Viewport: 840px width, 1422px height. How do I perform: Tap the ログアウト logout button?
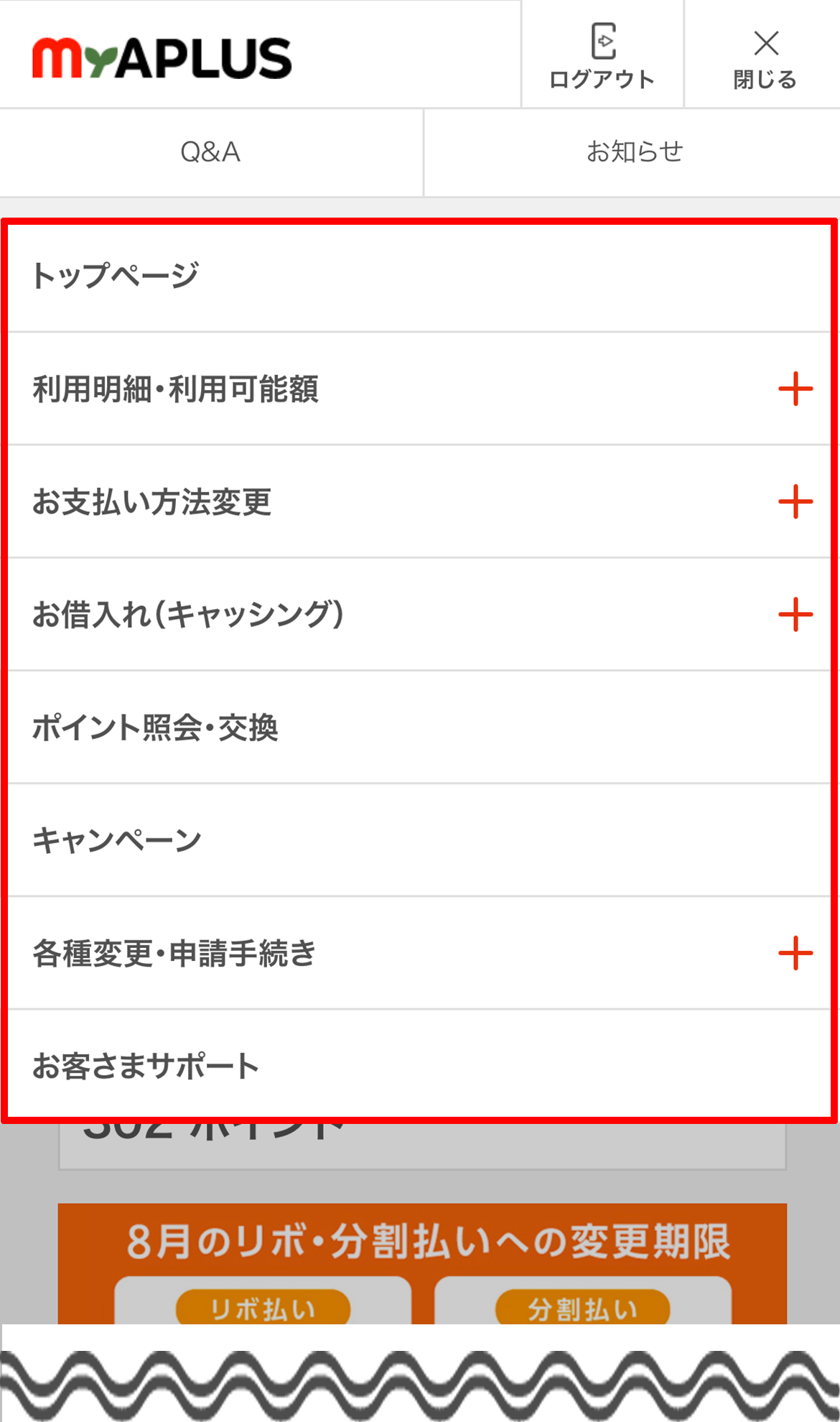[602, 55]
